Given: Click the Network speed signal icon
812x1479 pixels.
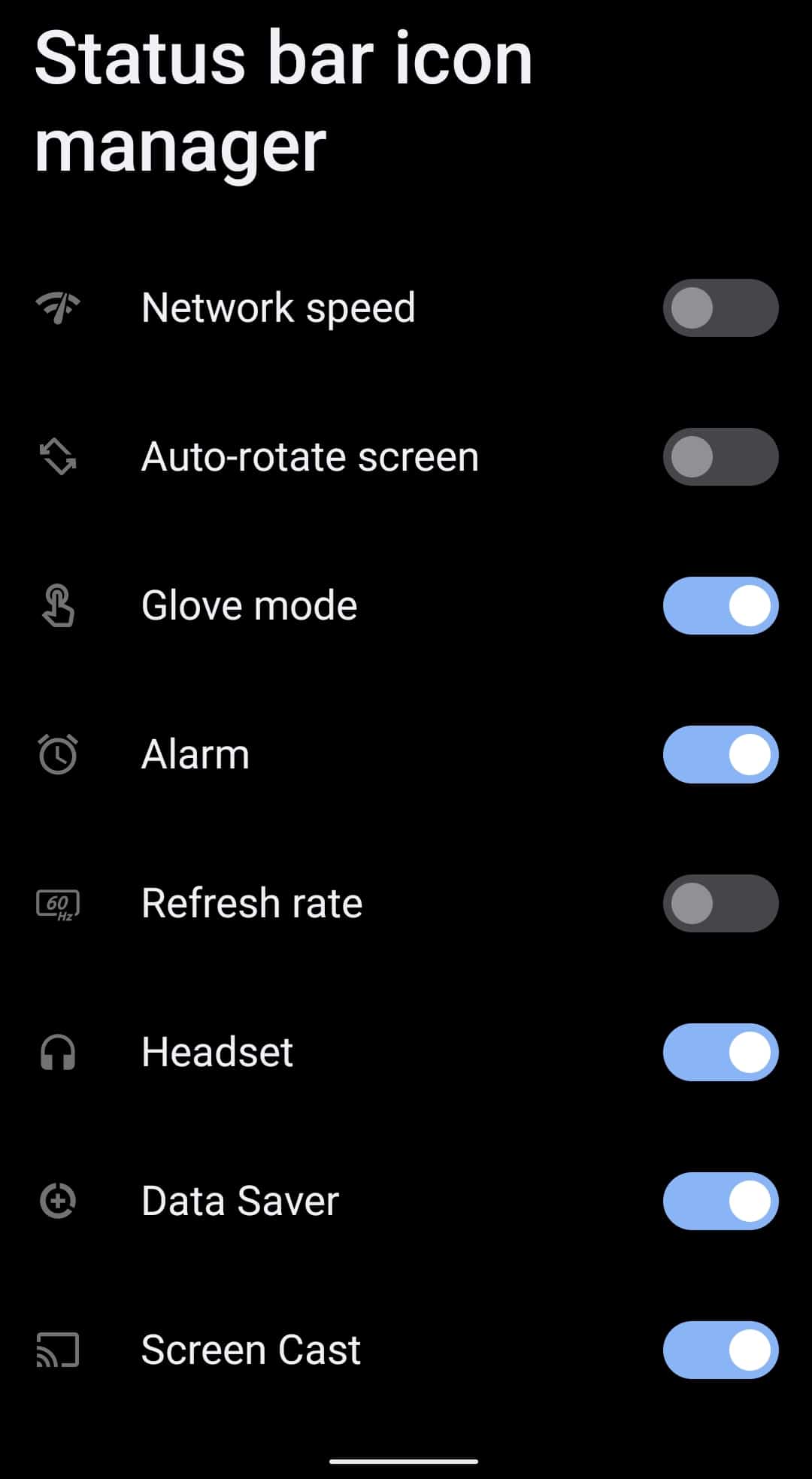Looking at the screenshot, I should 59,307.
